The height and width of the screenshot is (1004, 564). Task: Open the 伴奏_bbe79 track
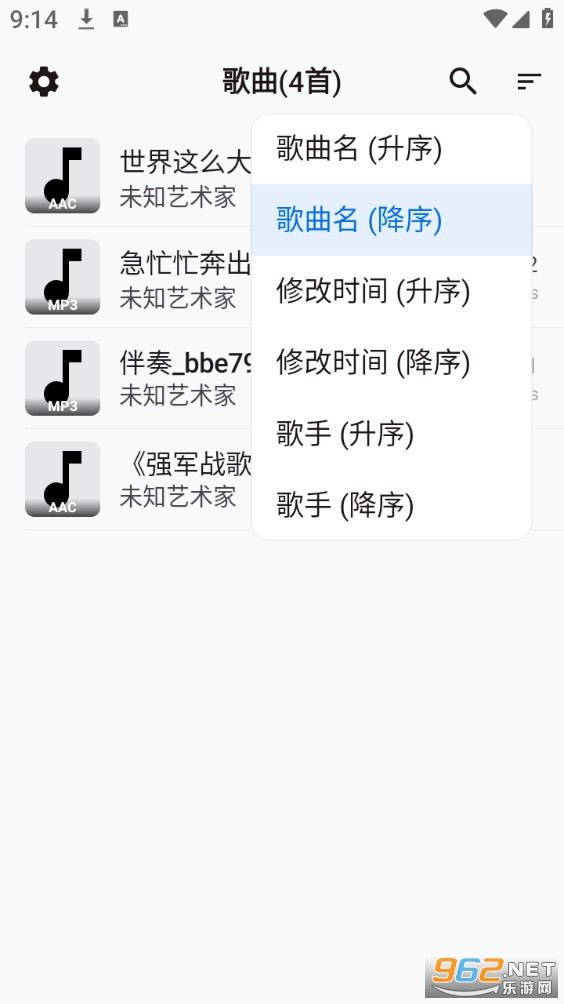pos(138,378)
